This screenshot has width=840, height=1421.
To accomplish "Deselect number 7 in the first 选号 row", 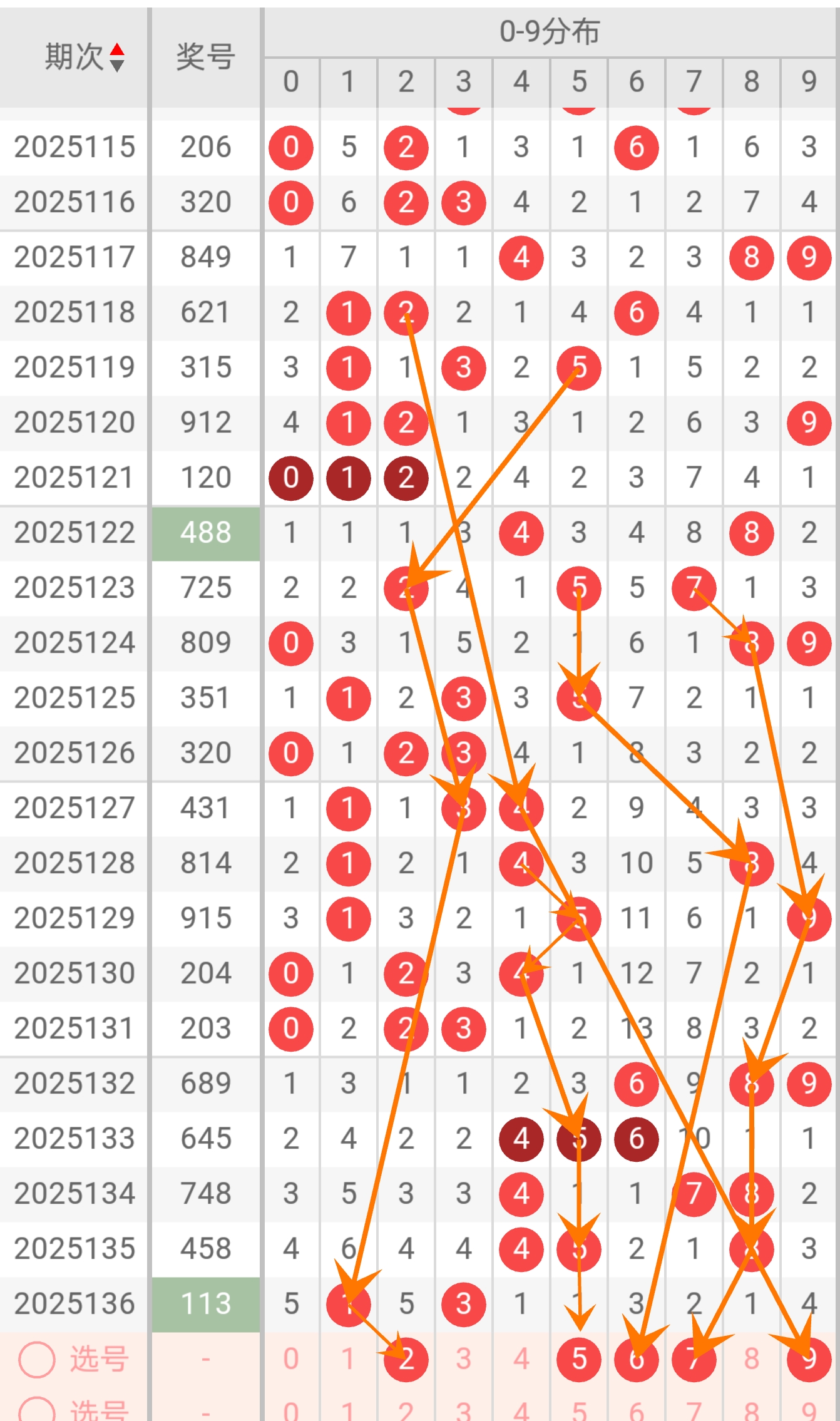I will pos(694,1359).
